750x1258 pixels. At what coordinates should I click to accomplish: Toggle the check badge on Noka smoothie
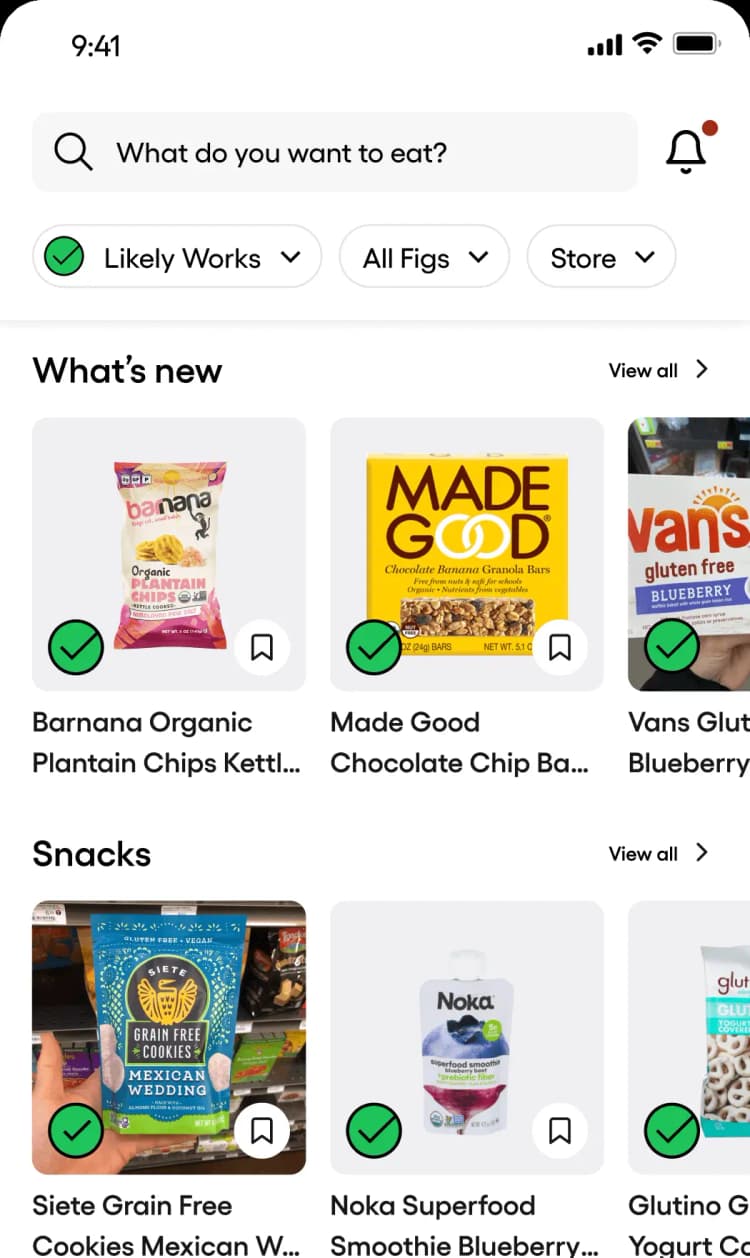374,1130
